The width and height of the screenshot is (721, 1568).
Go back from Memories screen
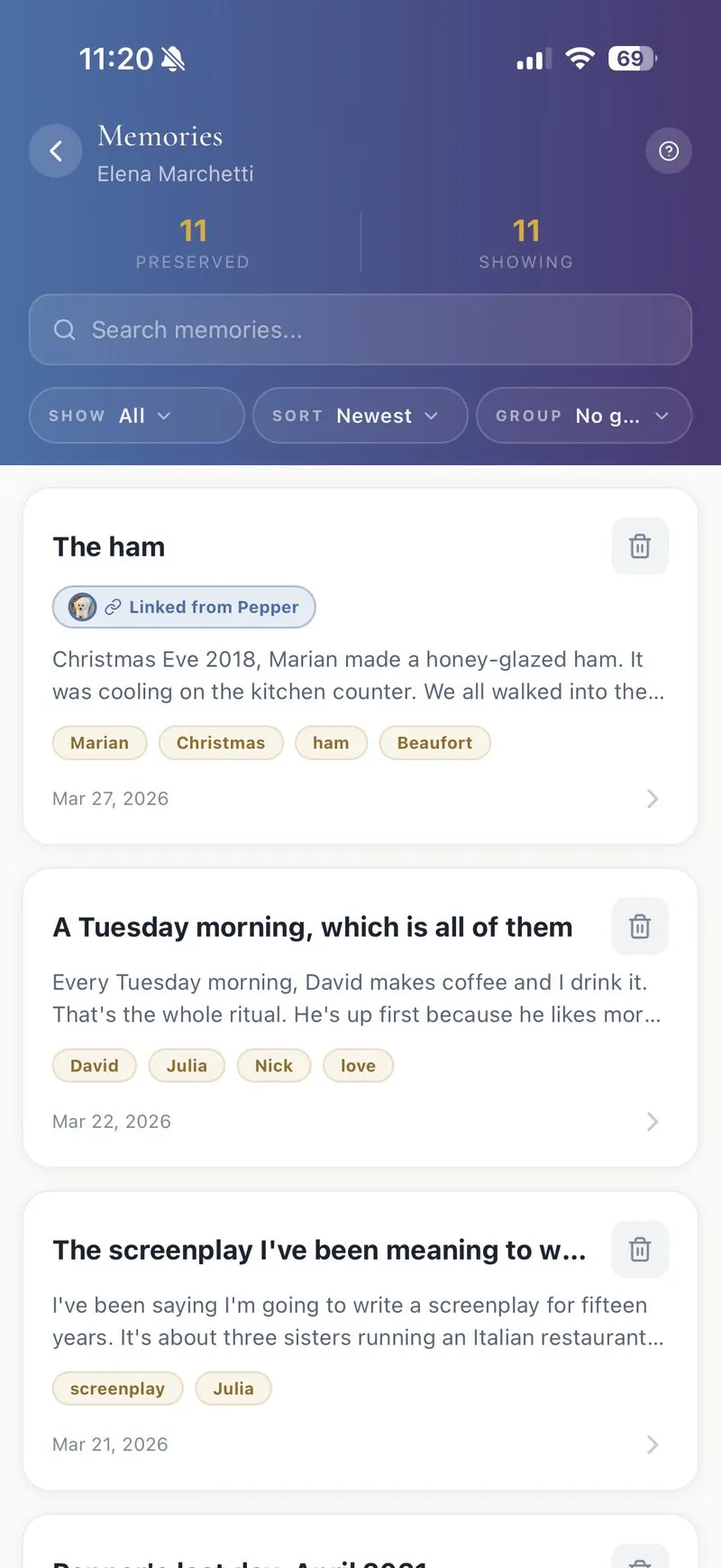(56, 151)
